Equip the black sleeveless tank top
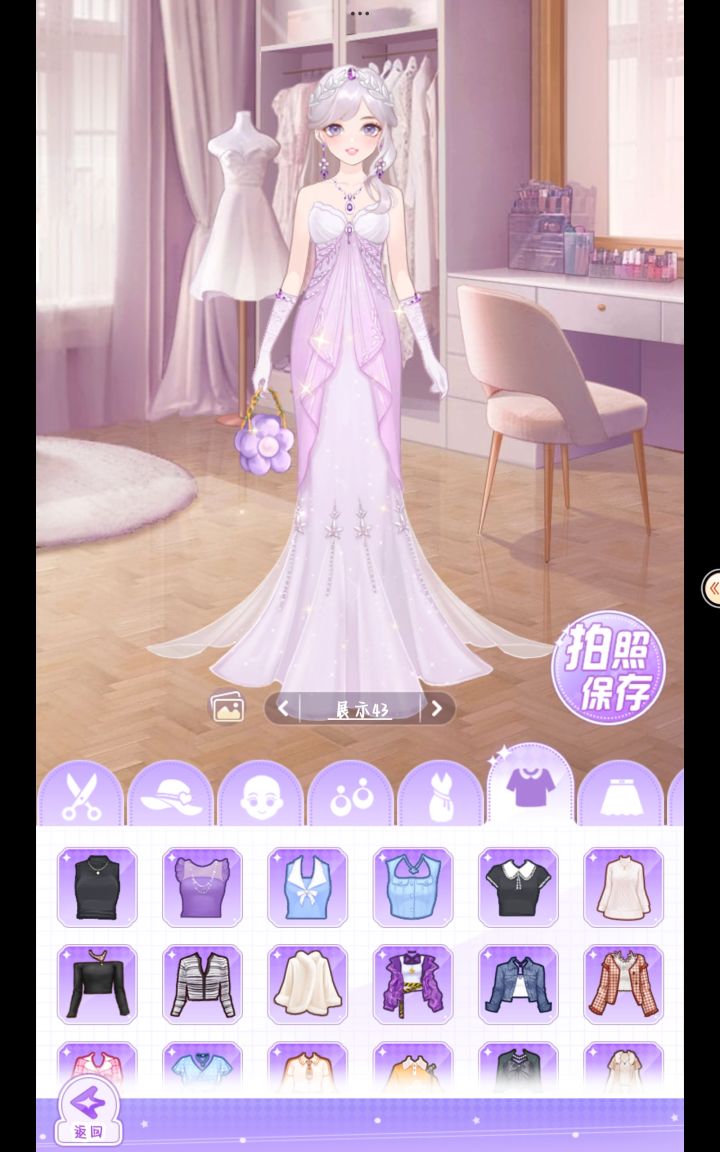This screenshot has width=720, height=1152. 98,888
